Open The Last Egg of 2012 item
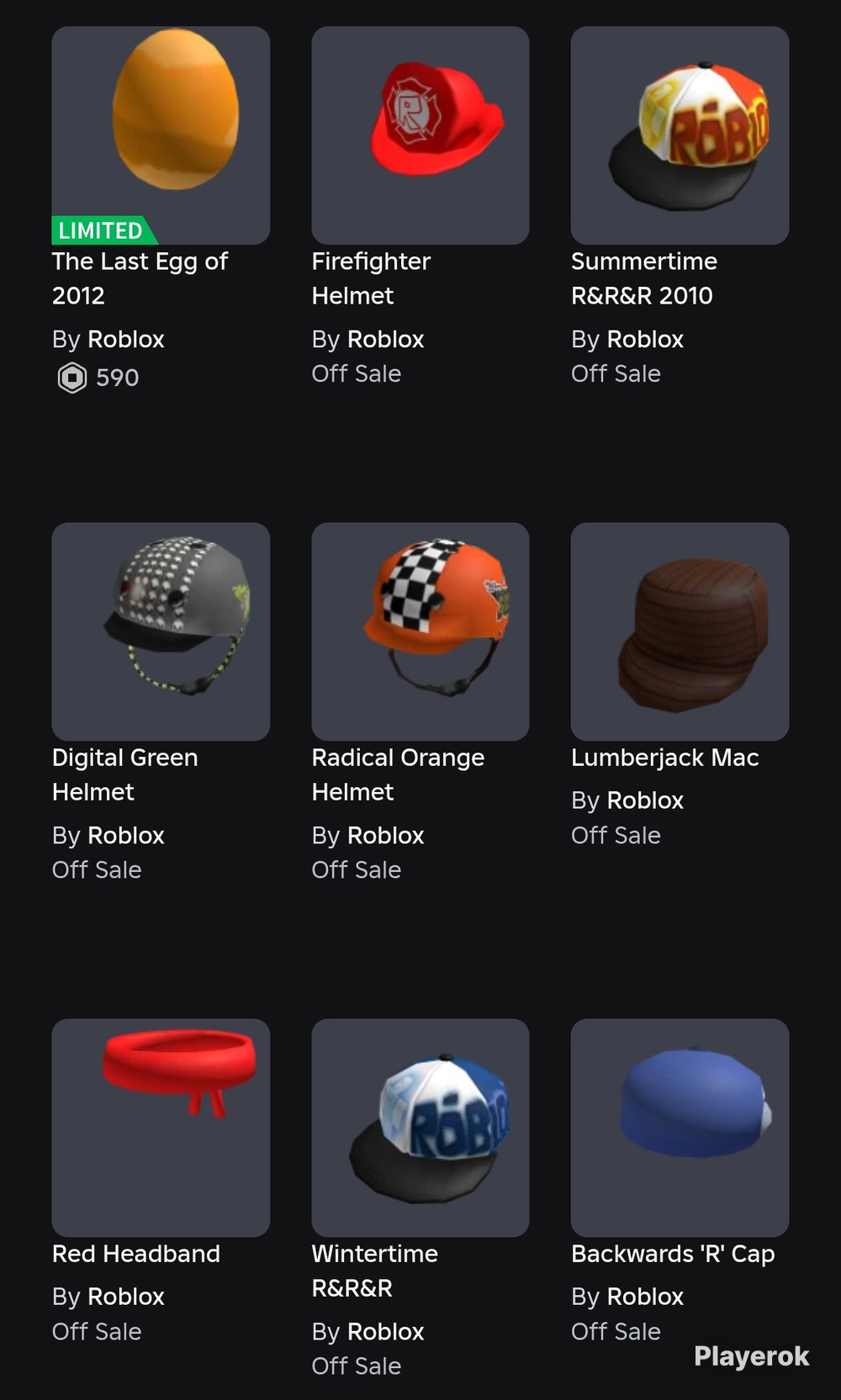Image resolution: width=841 pixels, height=1400 pixels. pos(161,135)
